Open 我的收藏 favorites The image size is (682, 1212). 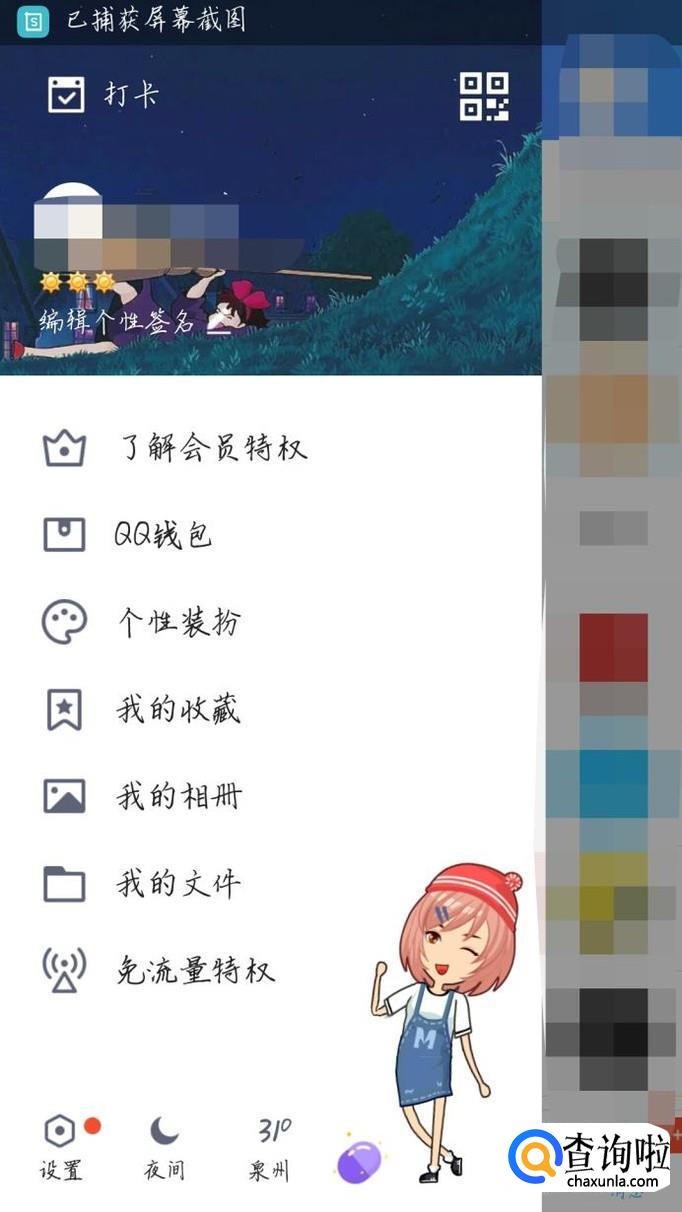coord(142,710)
